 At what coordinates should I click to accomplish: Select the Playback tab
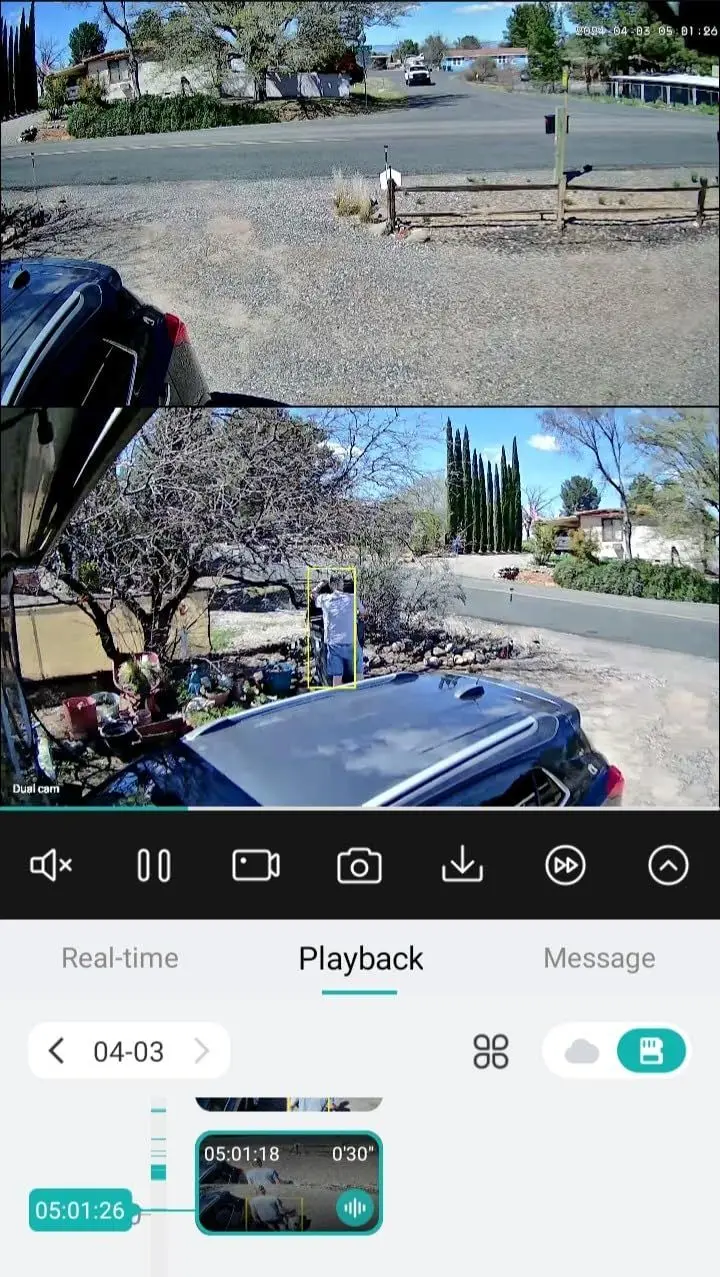[x=360, y=958]
